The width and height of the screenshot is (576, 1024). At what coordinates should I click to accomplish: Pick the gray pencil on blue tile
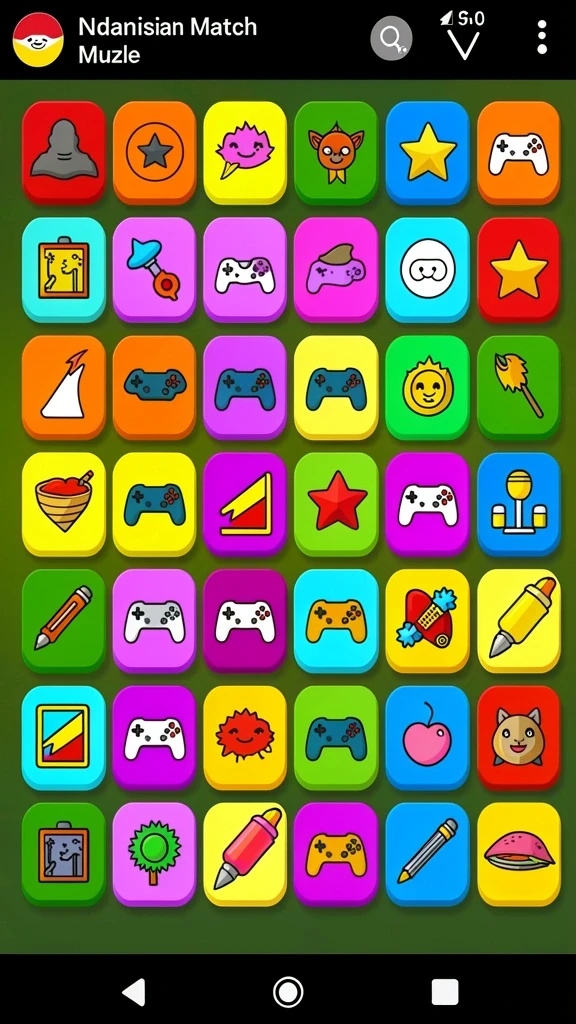click(428, 854)
